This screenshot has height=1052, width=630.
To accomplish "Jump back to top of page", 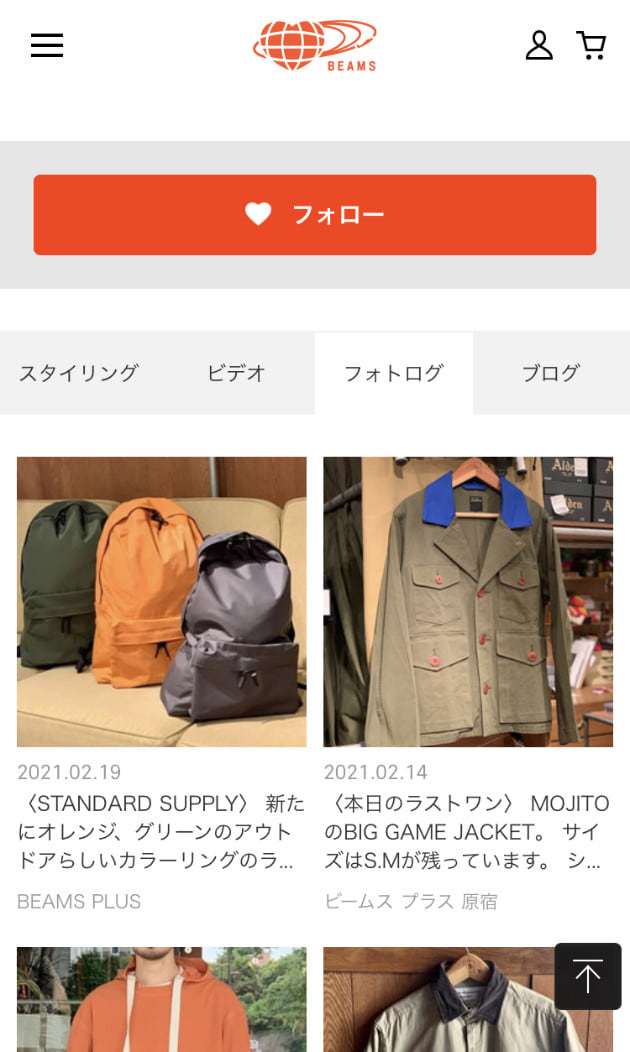I will click(588, 976).
